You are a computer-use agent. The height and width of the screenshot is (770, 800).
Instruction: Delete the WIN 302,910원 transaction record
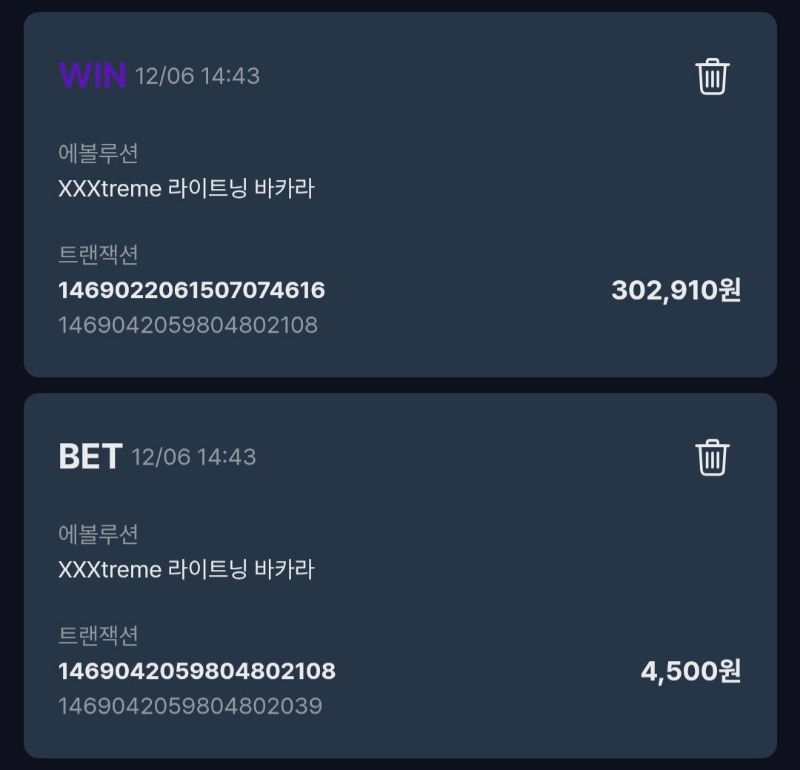712,76
